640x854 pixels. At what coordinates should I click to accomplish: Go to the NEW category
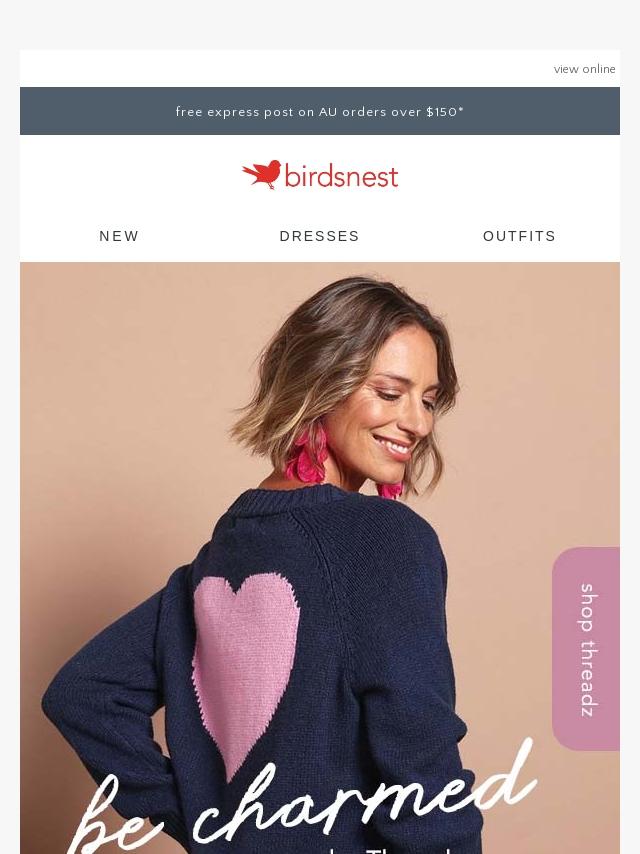click(119, 236)
